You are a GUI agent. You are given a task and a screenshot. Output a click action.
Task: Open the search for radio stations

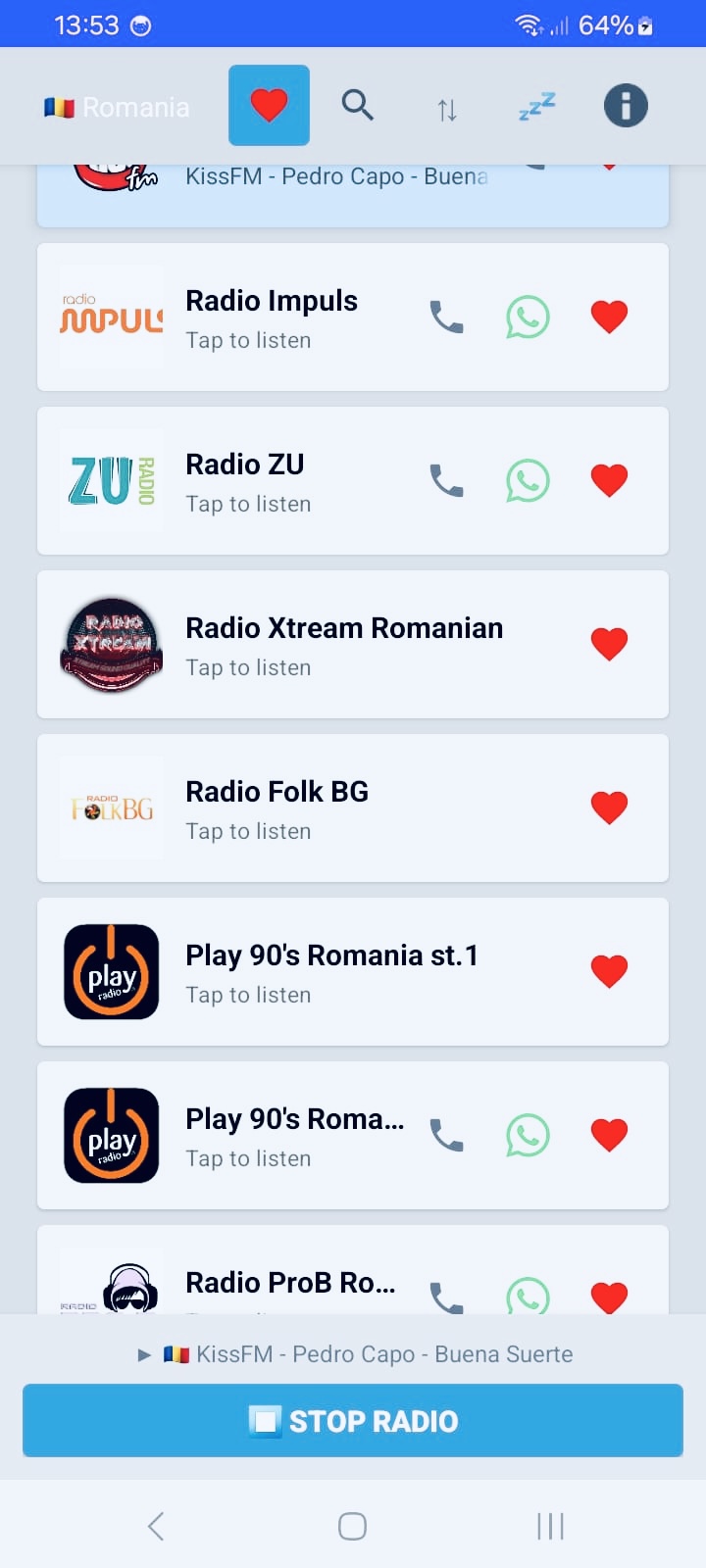pos(357,105)
